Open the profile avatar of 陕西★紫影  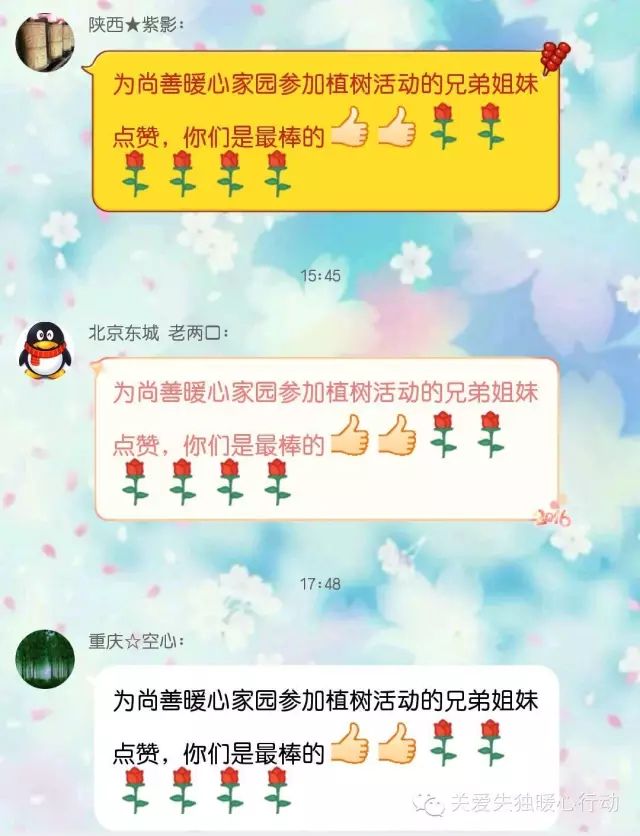(x=45, y=42)
